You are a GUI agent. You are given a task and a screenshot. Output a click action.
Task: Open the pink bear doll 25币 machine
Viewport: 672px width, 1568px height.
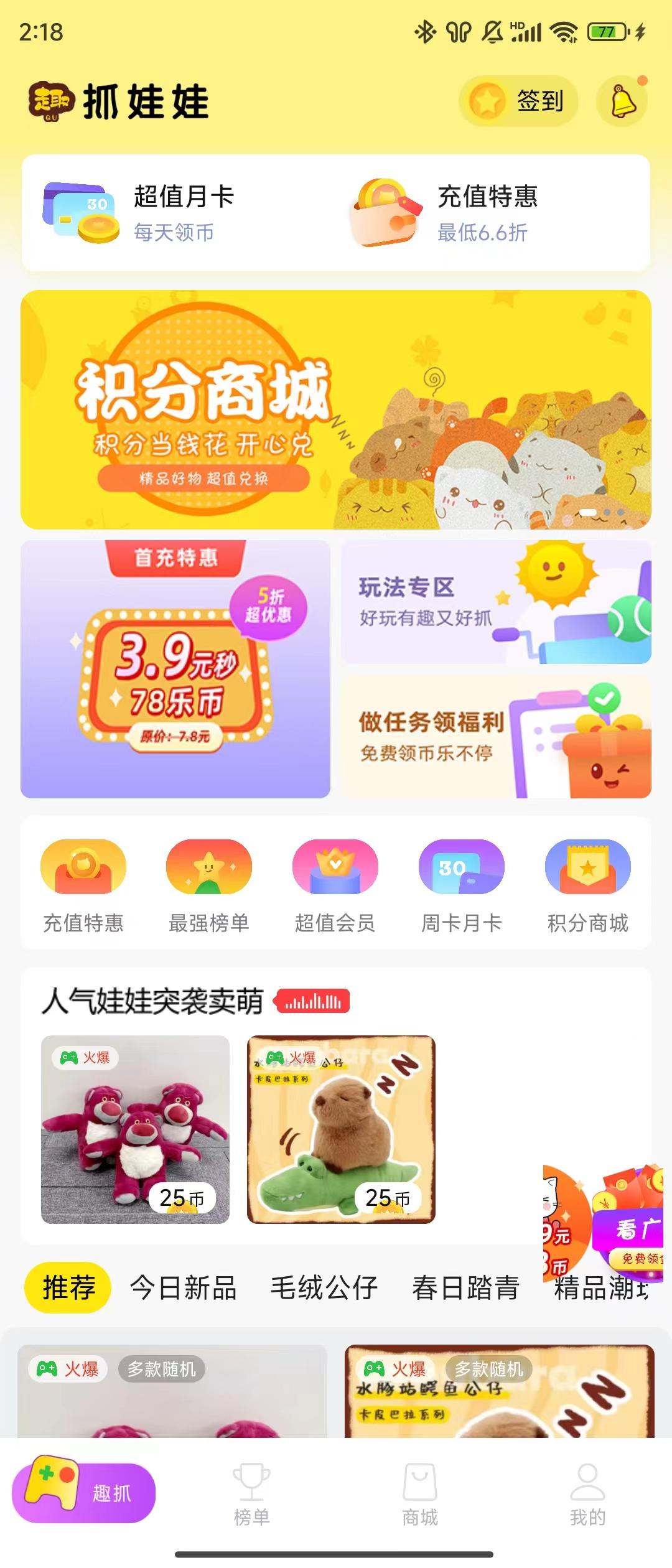[135, 1129]
